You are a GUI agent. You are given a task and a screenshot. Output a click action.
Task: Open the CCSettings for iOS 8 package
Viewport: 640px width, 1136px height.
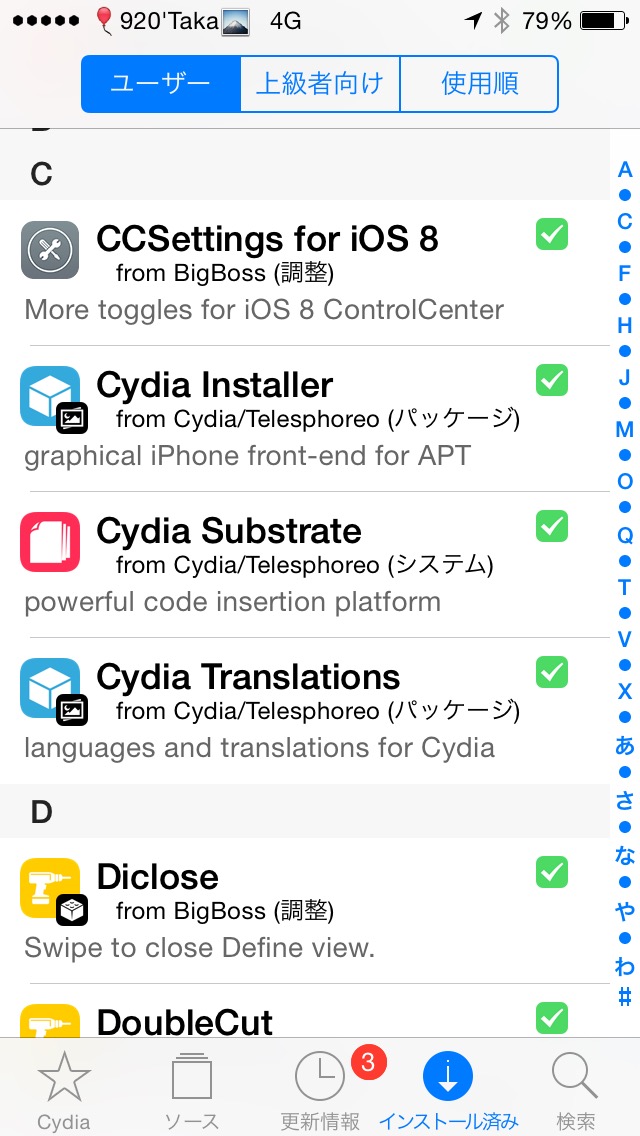[304, 272]
